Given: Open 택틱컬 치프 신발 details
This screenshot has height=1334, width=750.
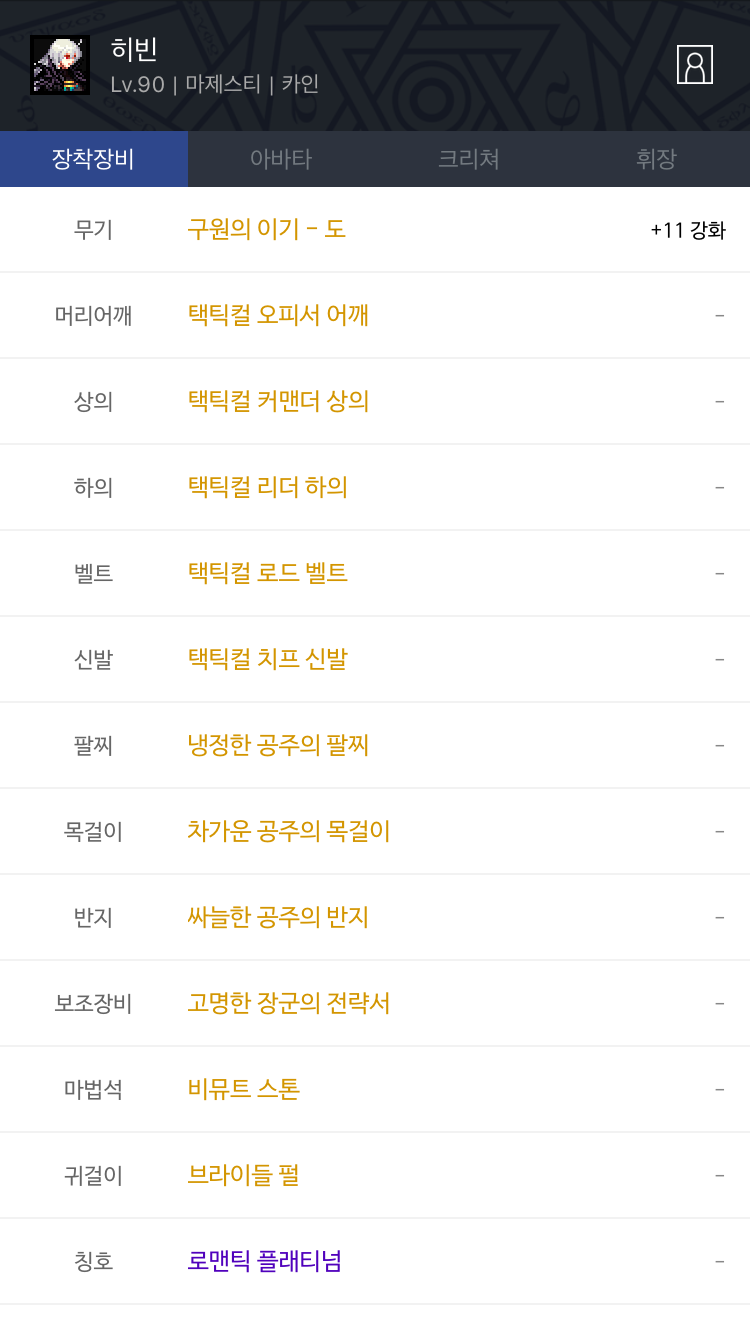Looking at the screenshot, I should 375,659.
